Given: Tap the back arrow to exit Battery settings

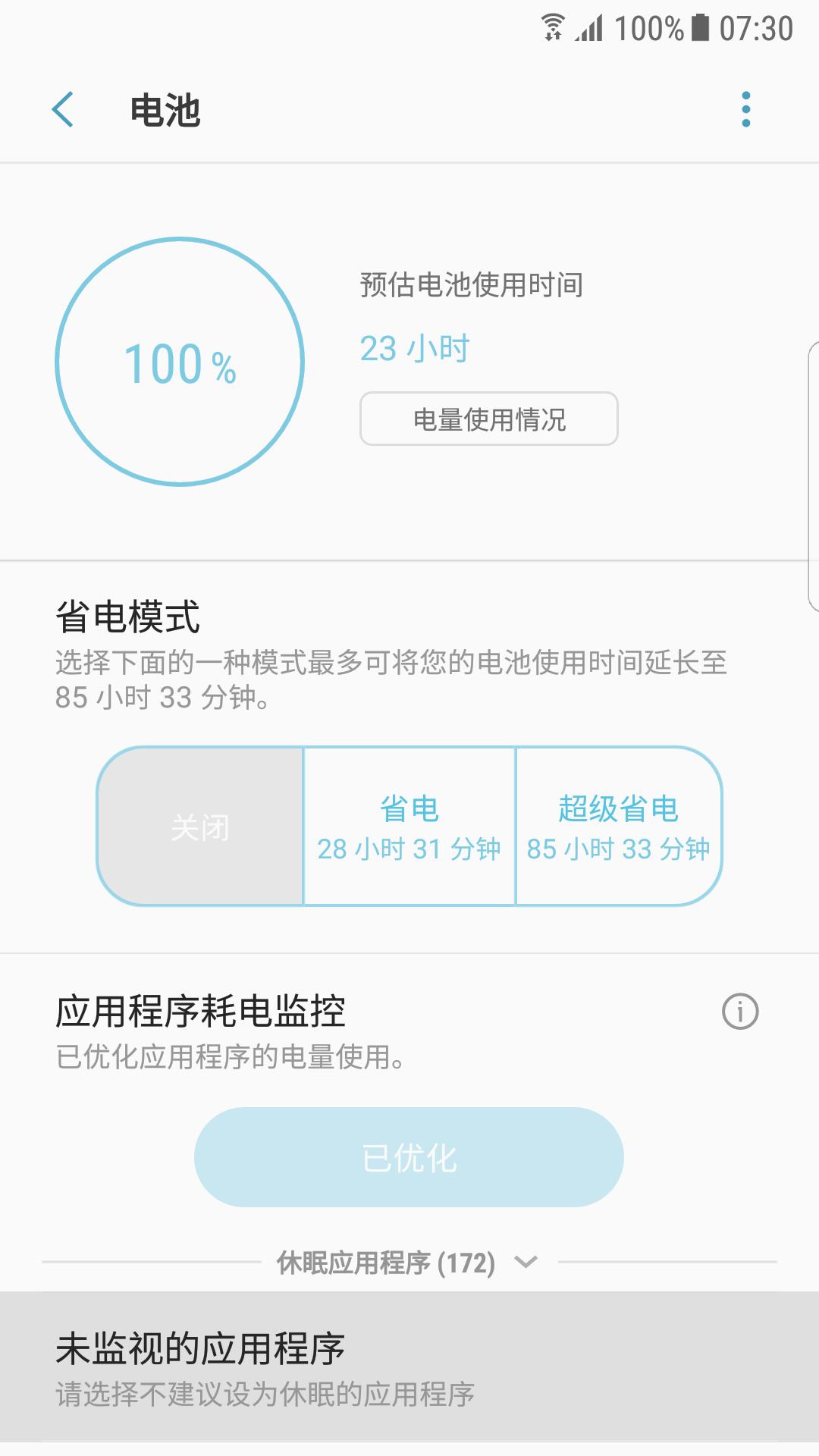Looking at the screenshot, I should pos(64,110).
